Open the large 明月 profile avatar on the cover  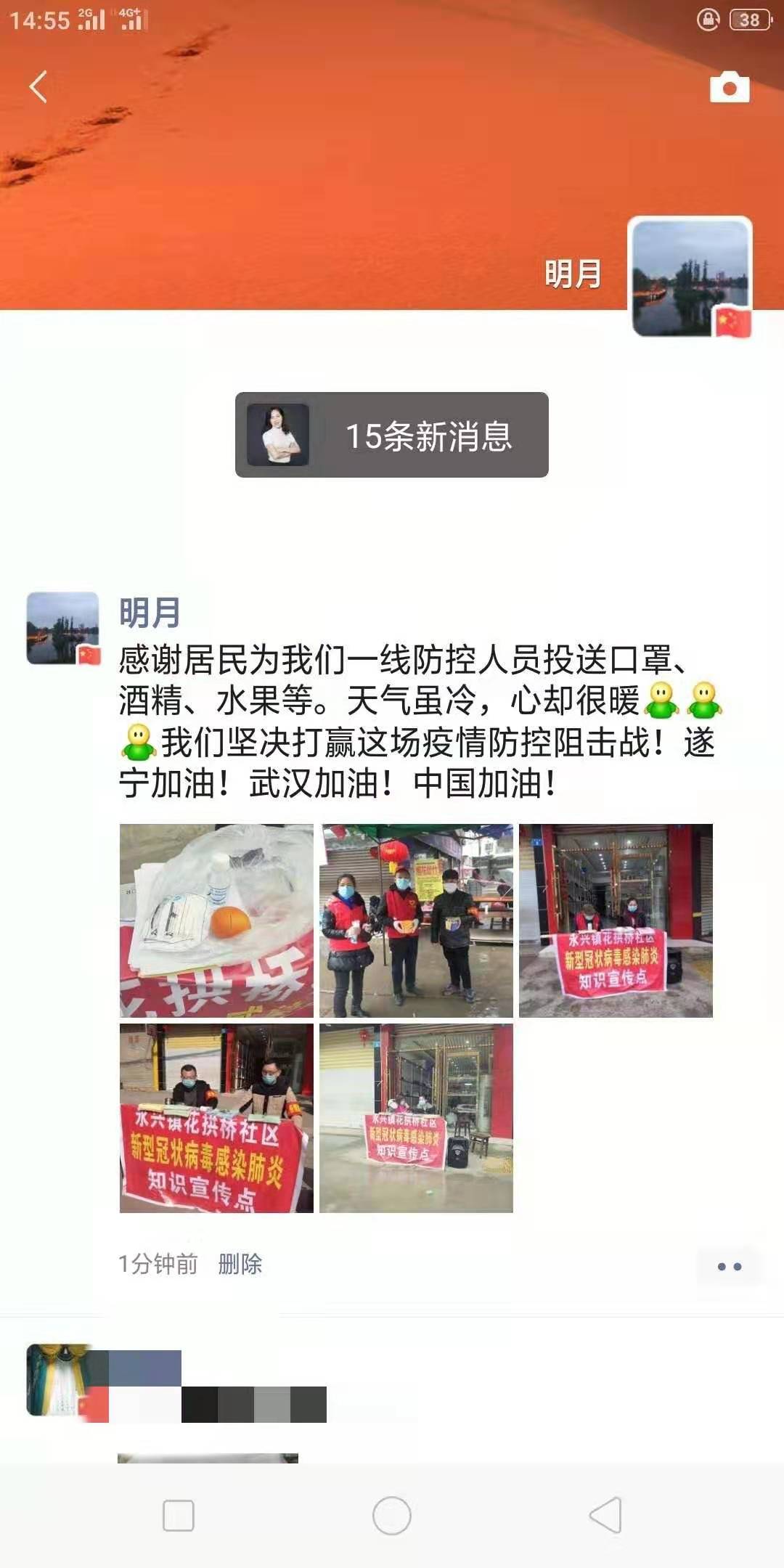(690, 278)
